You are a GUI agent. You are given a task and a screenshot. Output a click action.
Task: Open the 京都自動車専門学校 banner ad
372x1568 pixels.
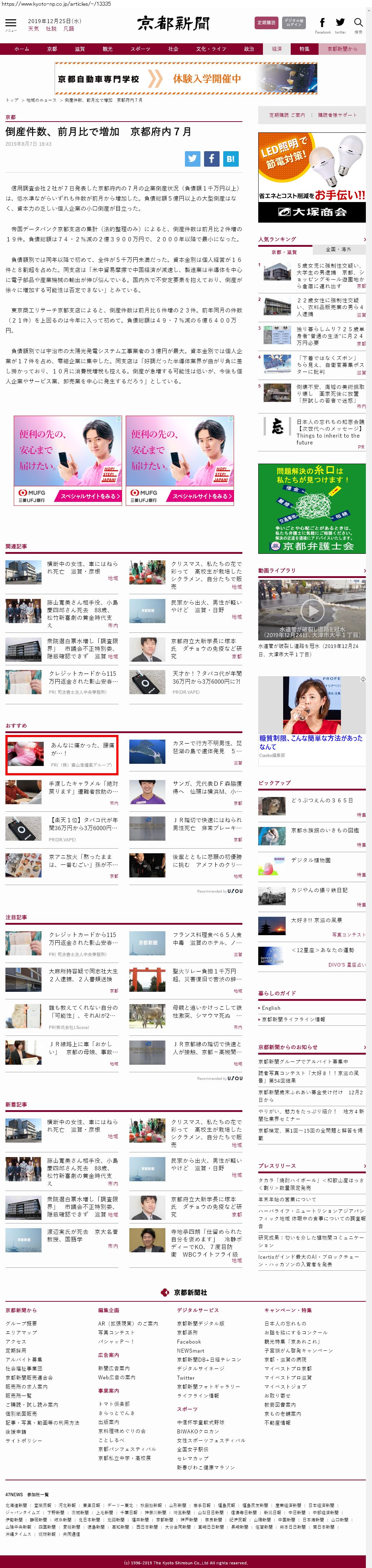186,79
